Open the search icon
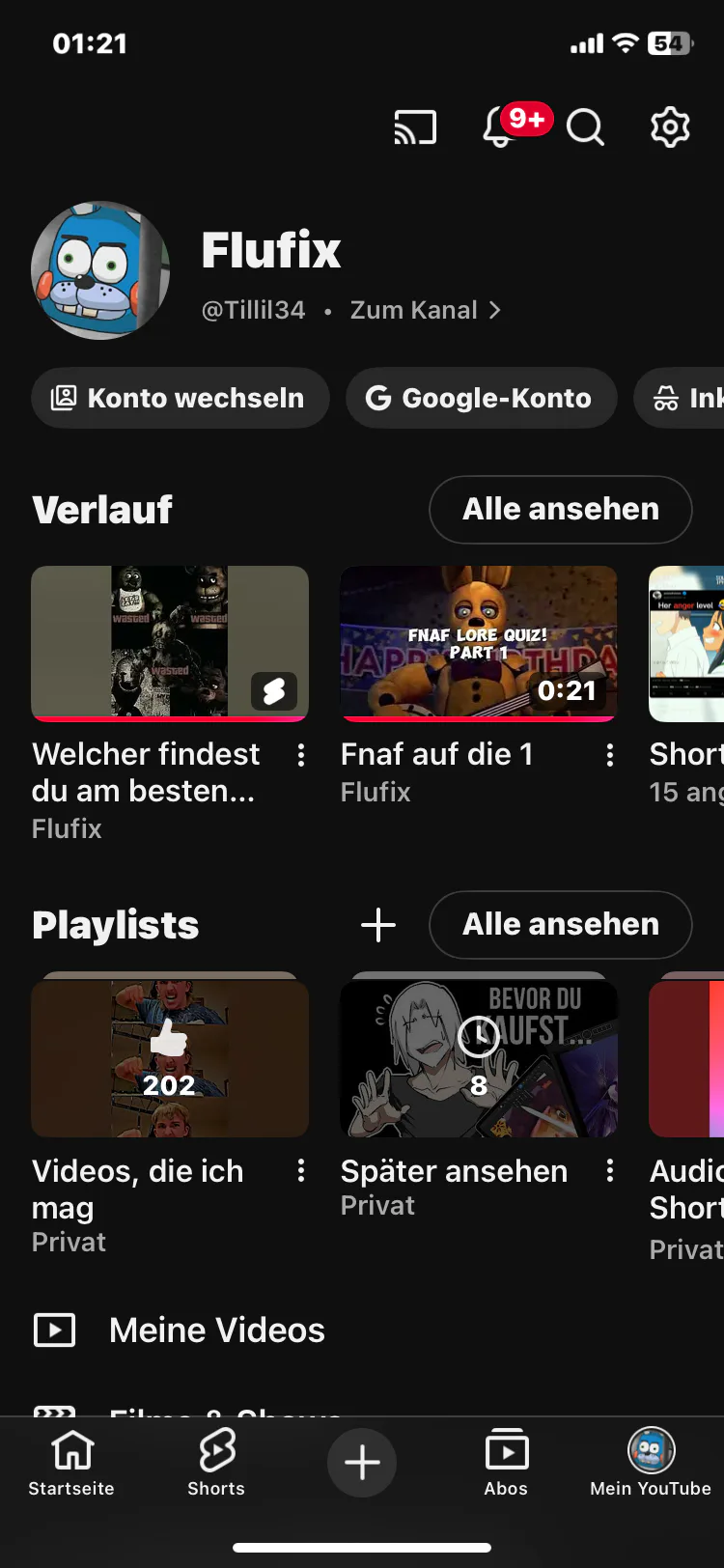Viewport: 724px width, 1568px height. point(585,126)
